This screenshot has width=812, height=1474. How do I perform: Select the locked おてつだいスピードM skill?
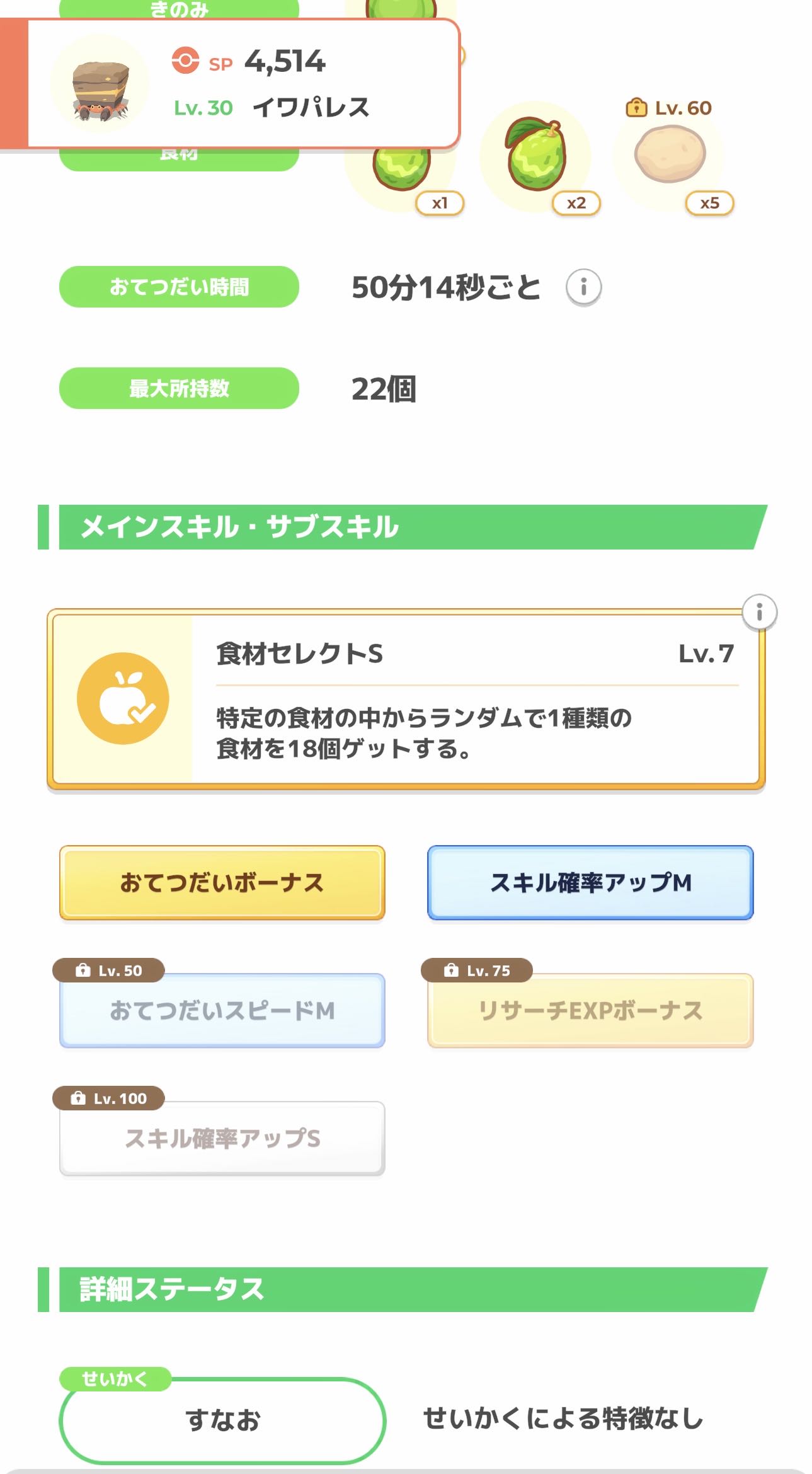tap(222, 1010)
